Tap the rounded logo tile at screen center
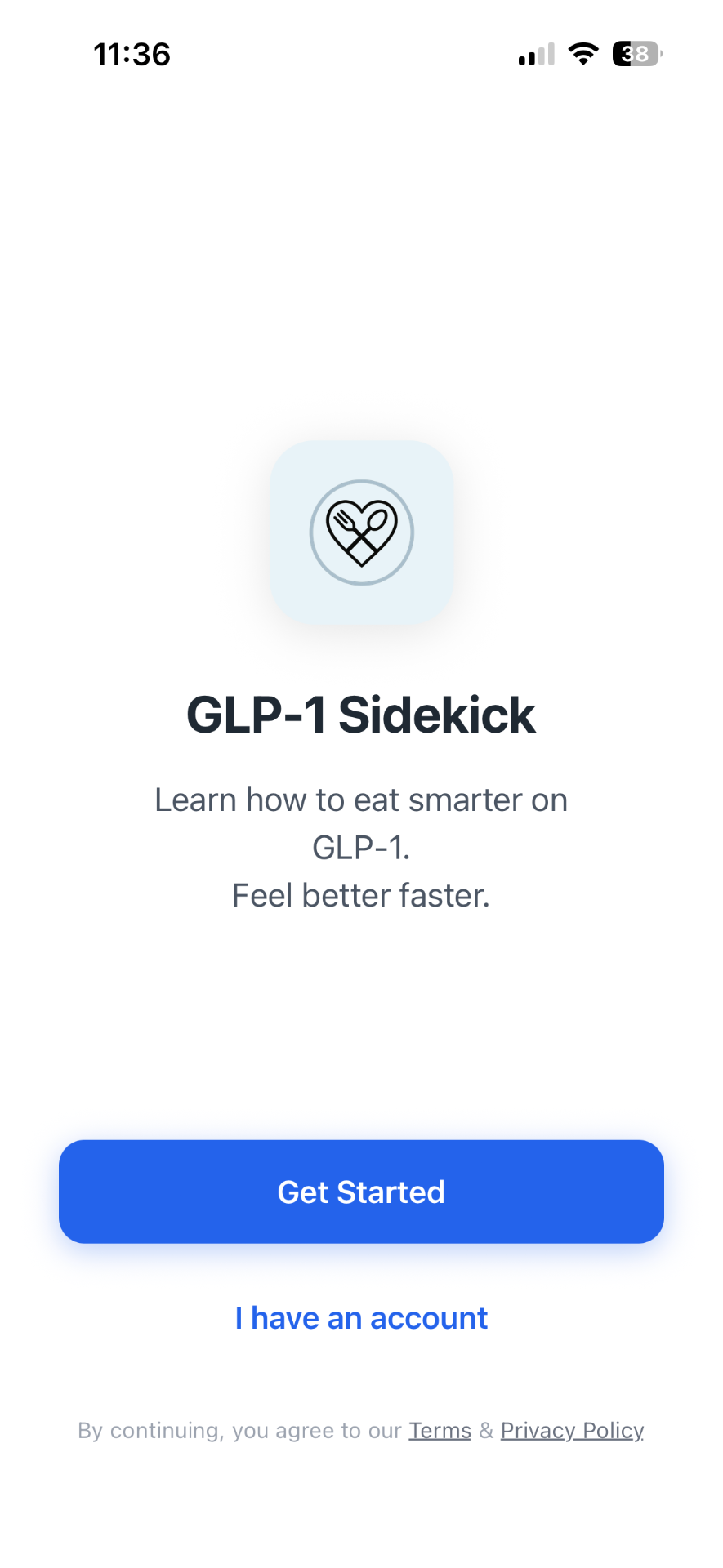 click(361, 531)
